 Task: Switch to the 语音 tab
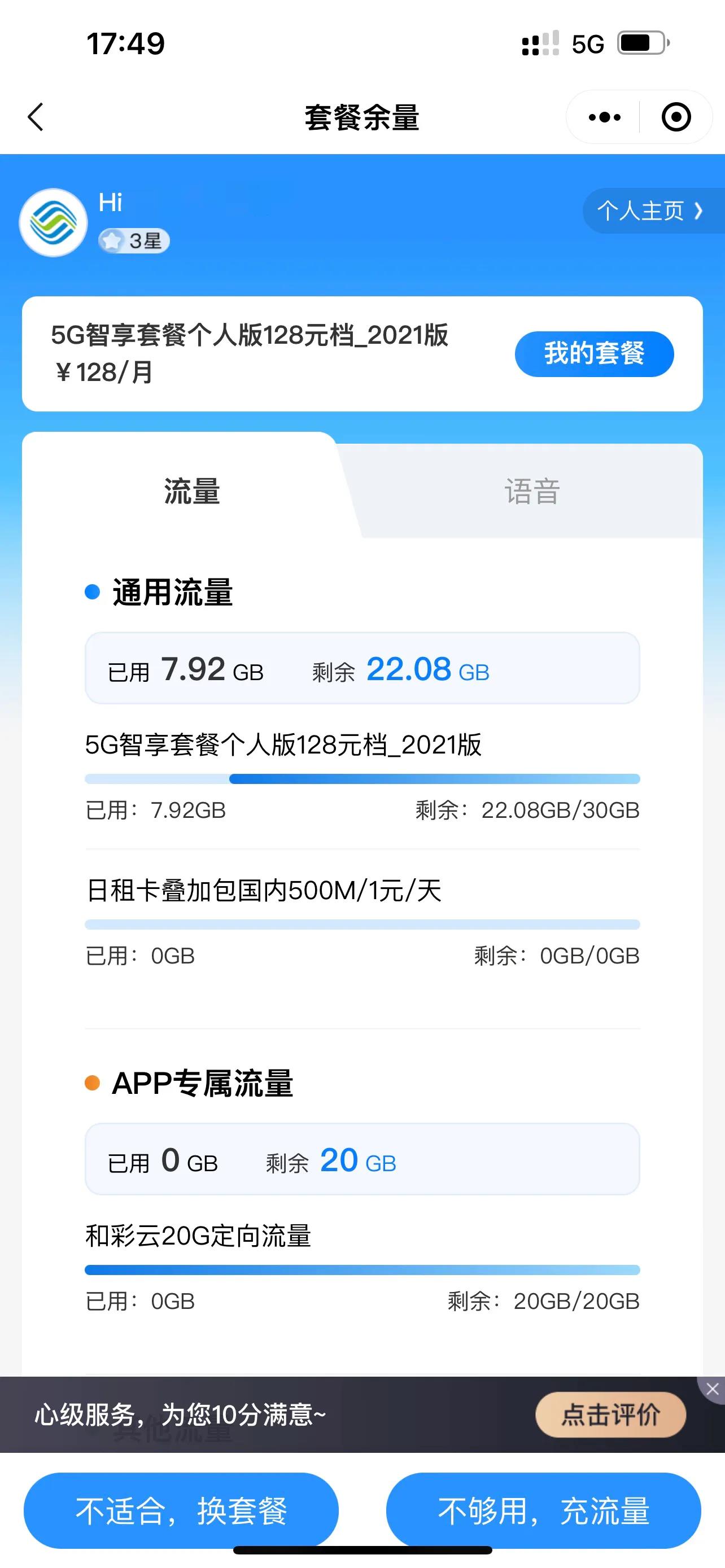(531, 491)
